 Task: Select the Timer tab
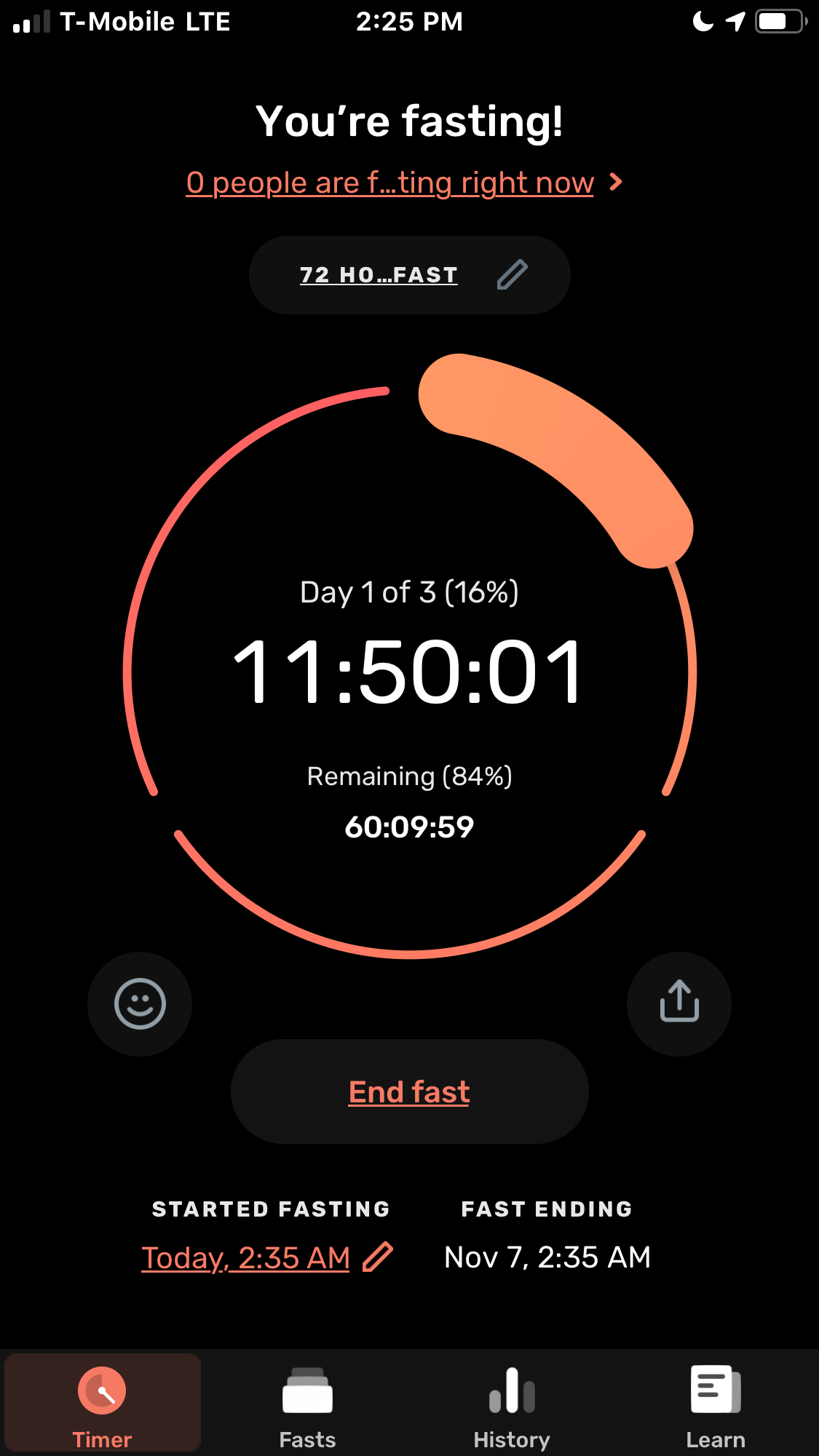pos(103,1403)
